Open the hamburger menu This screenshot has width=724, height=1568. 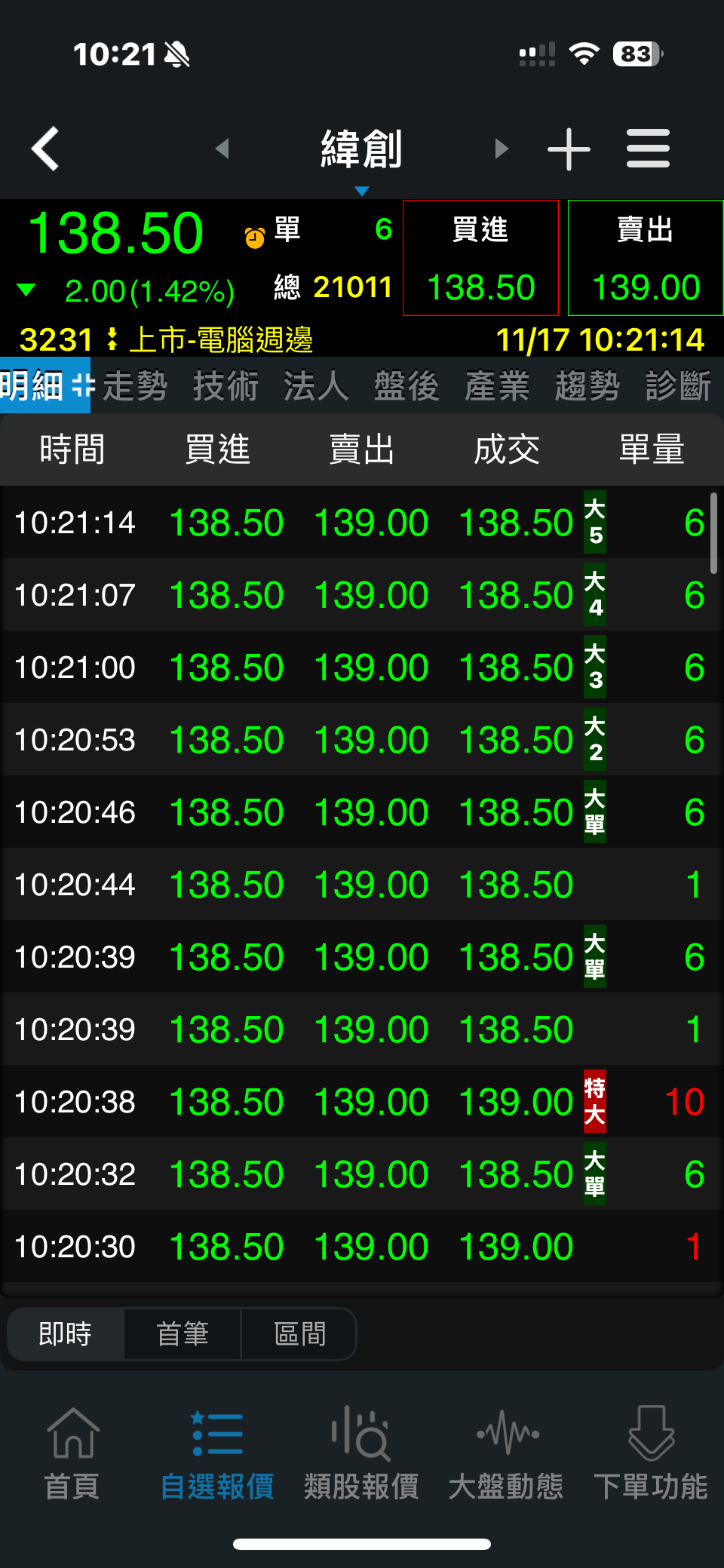pos(648,149)
